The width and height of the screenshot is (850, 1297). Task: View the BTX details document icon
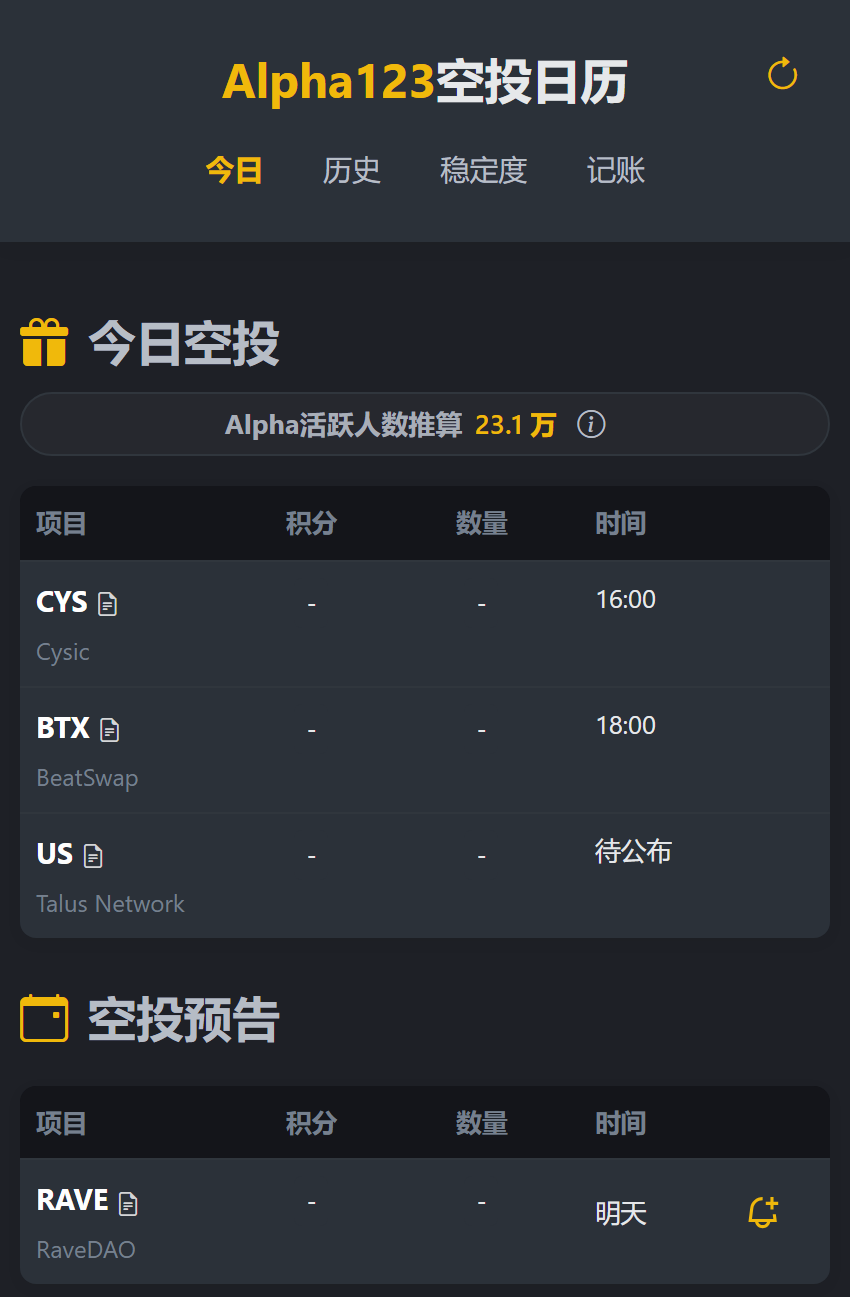point(110,730)
